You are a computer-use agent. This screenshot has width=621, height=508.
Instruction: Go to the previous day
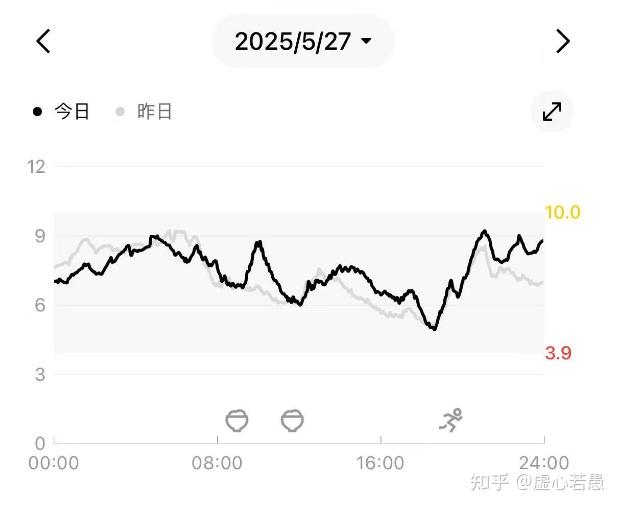pyautogui.click(x=43, y=41)
